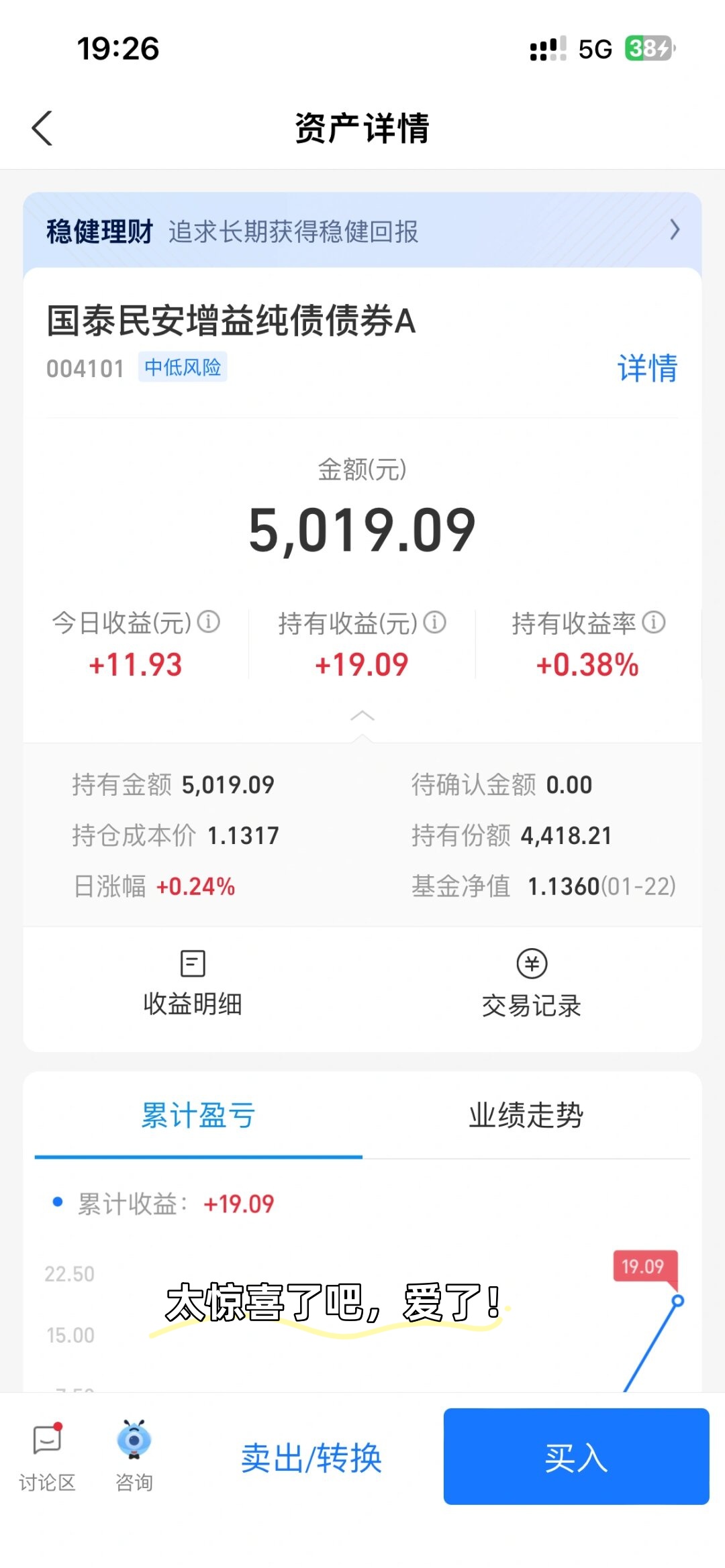Tap the 中低风险 risk level tag
725x1568 pixels.
point(184,368)
